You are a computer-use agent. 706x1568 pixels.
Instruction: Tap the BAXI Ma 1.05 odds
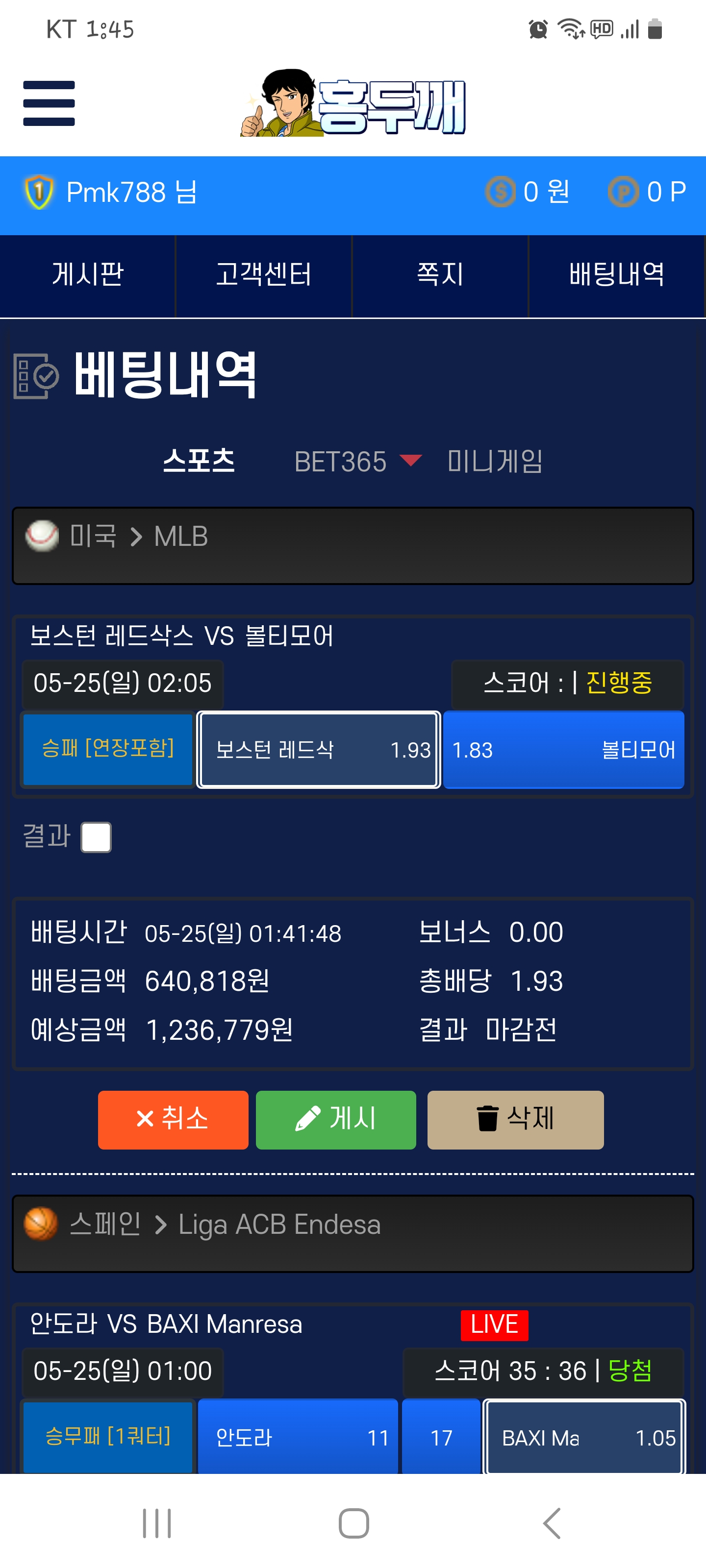pyautogui.click(x=584, y=1437)
